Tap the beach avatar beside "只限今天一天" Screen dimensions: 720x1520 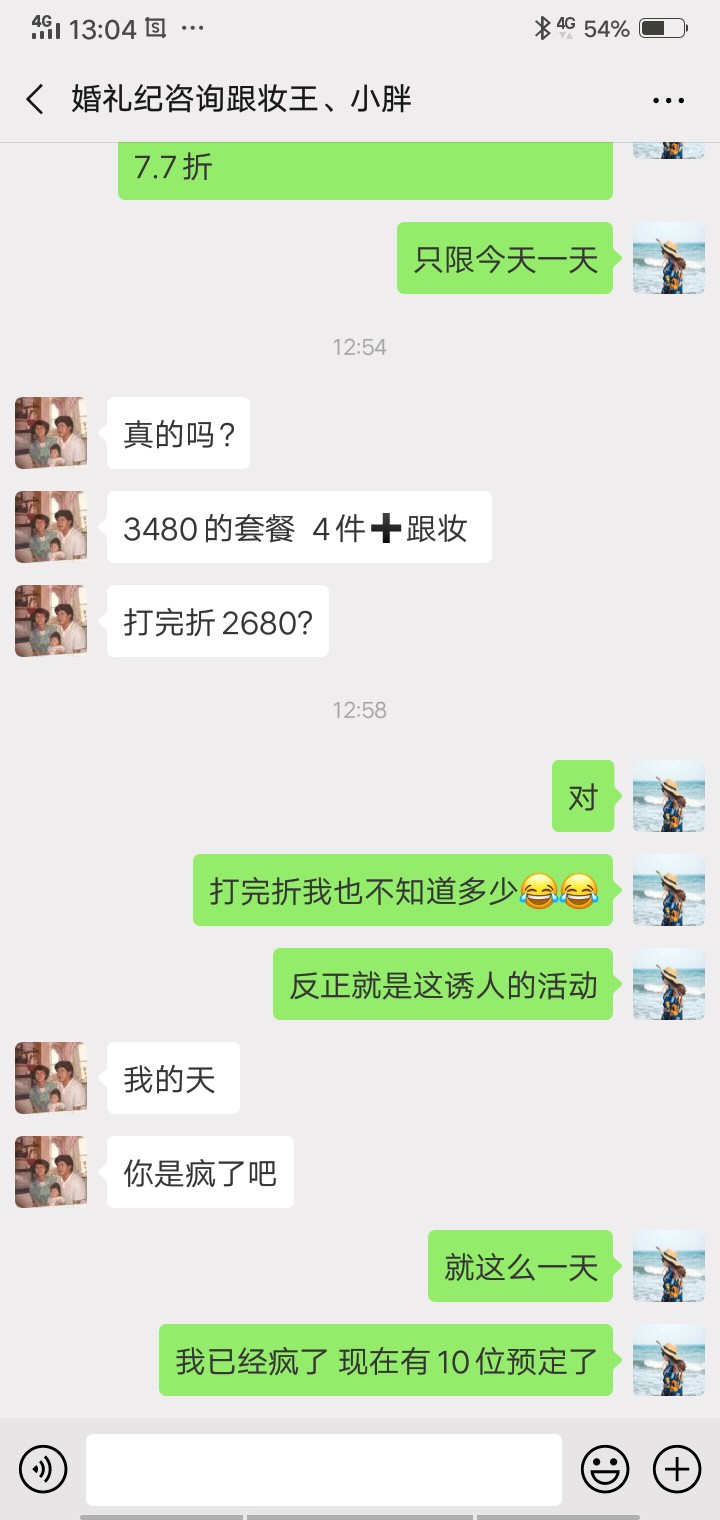pos(669,258)
